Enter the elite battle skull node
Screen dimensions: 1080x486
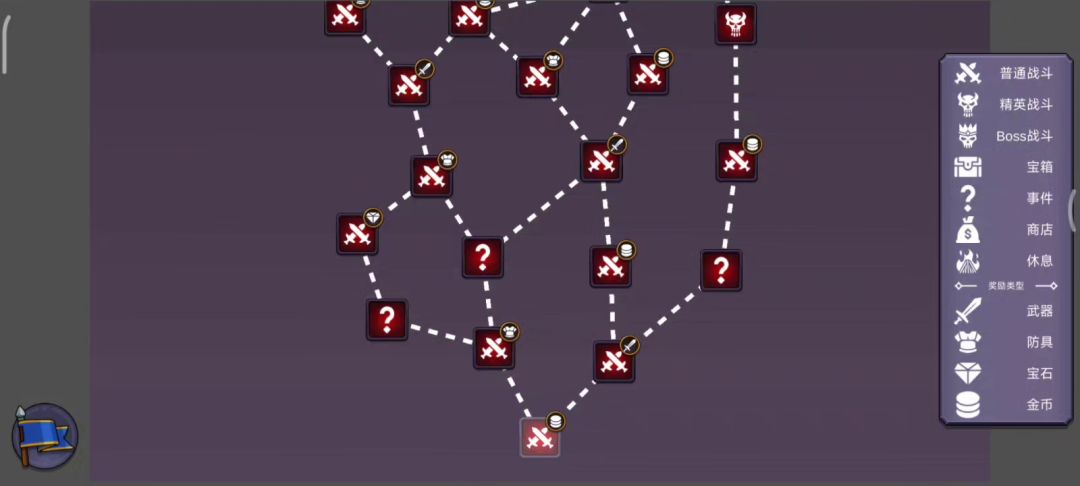pyautogui.click(x=735, y=24)
